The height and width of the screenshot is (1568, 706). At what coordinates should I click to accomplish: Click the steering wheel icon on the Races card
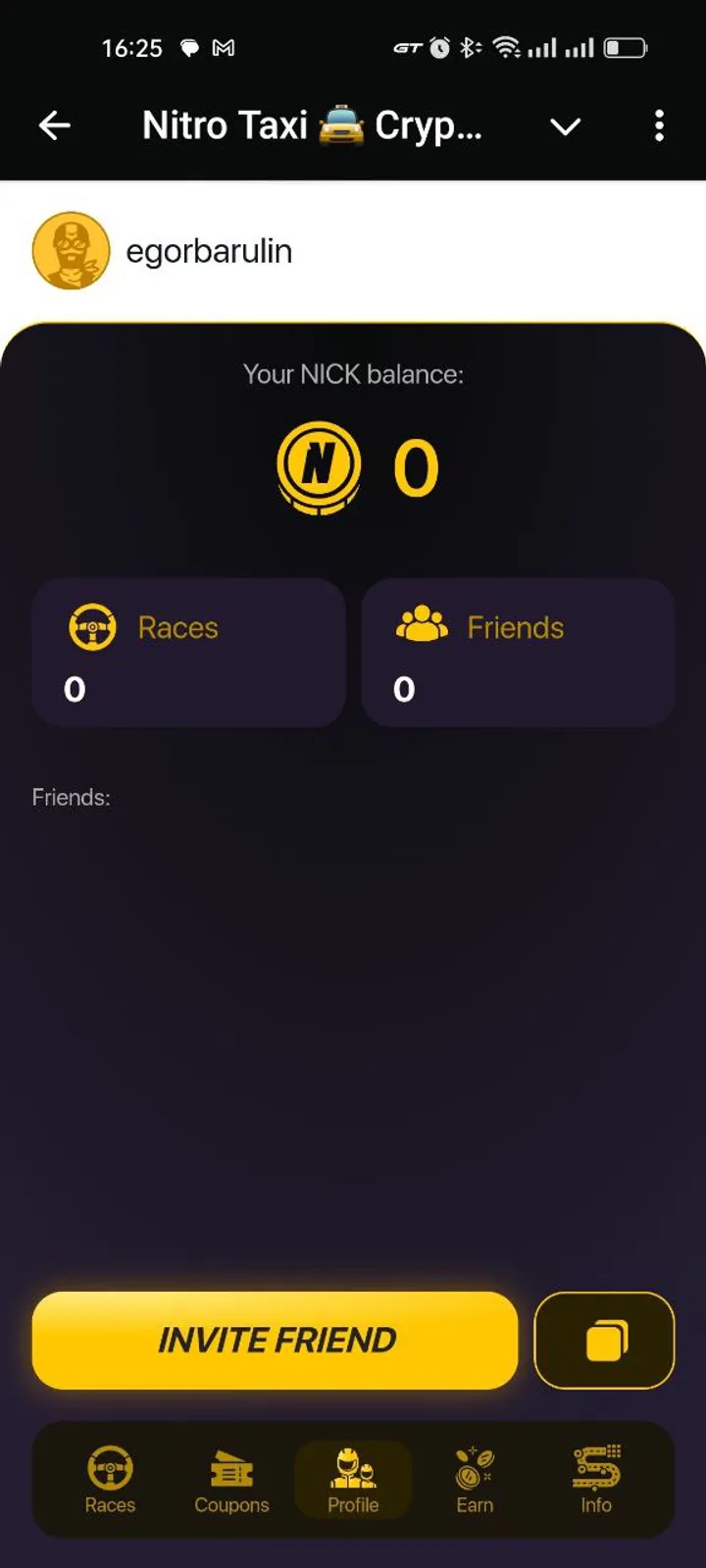click(93, 627)
